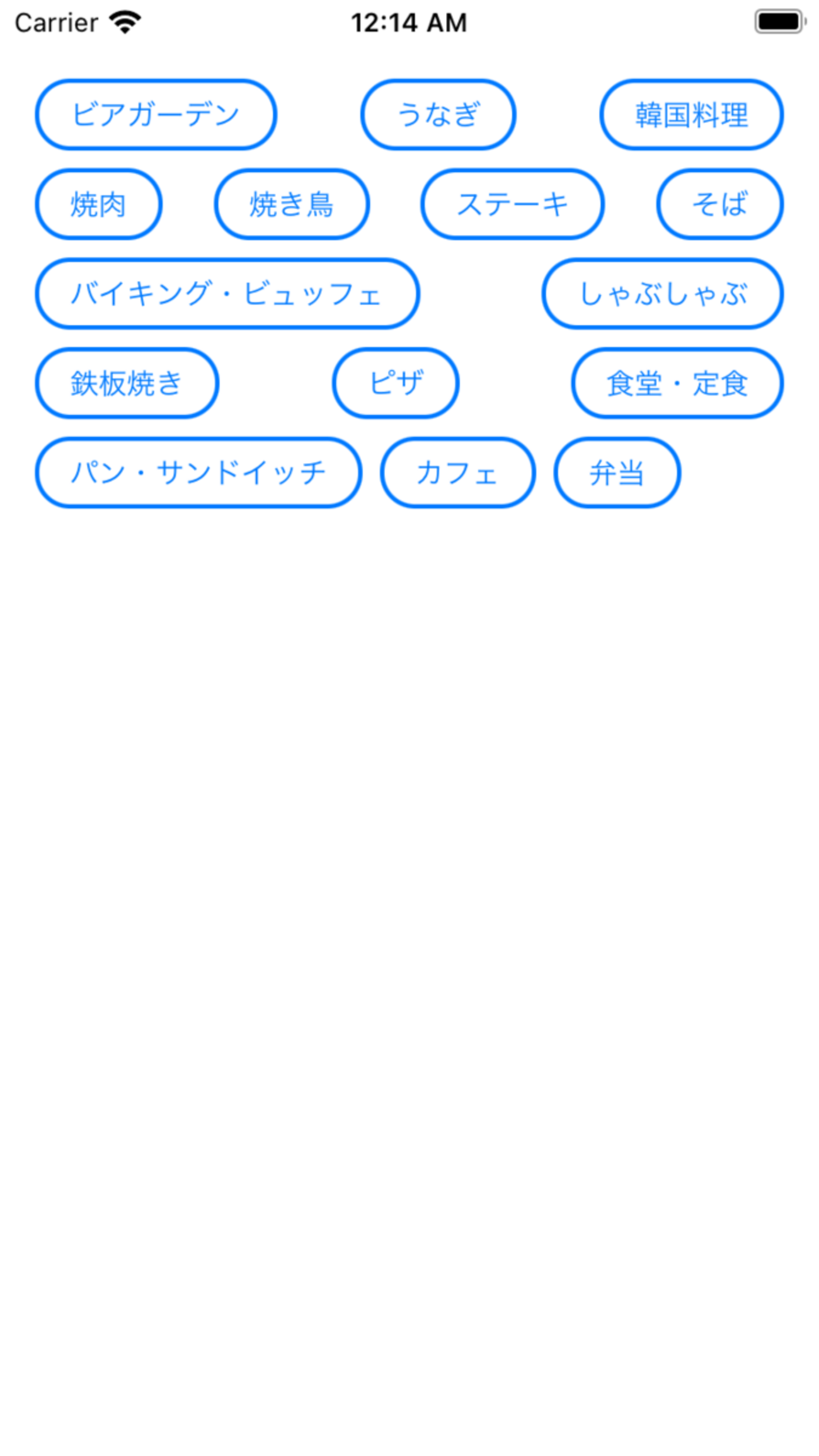Tap the しゃぶしゃぶ chip
Screen dimensions: 819x1456
tap(662, 294)
